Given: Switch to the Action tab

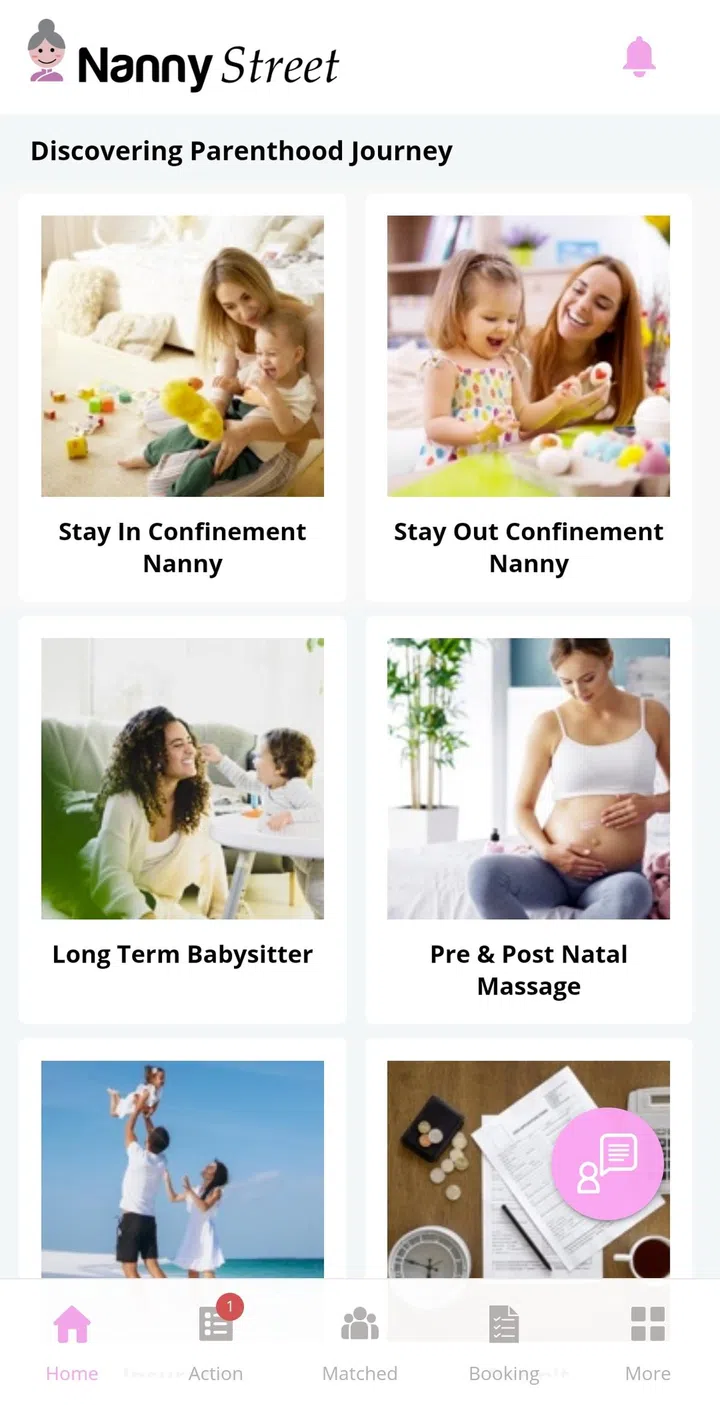Looking at the screenshot, I should 216,1341.
